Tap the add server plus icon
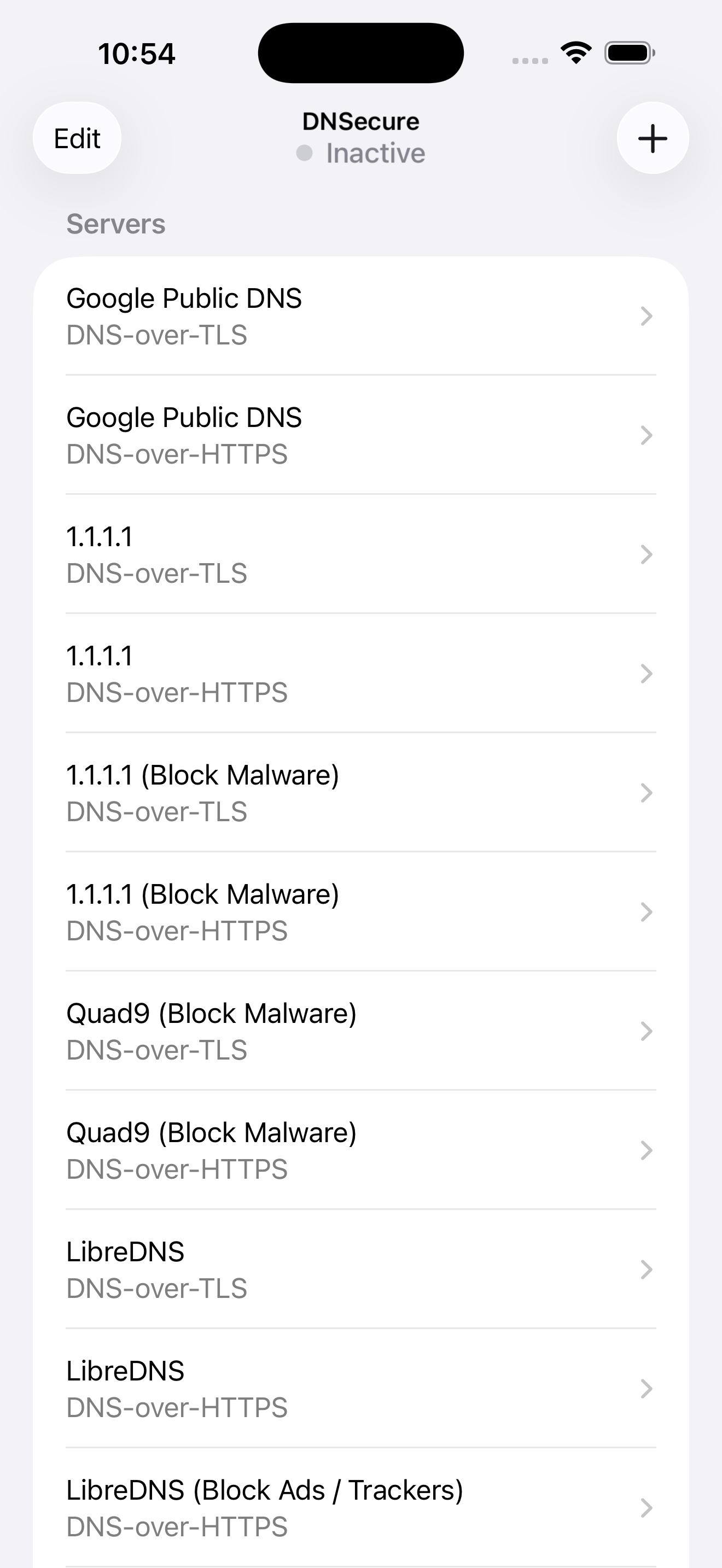Viewport: 722px width, 1568px height. click(652, 138)
